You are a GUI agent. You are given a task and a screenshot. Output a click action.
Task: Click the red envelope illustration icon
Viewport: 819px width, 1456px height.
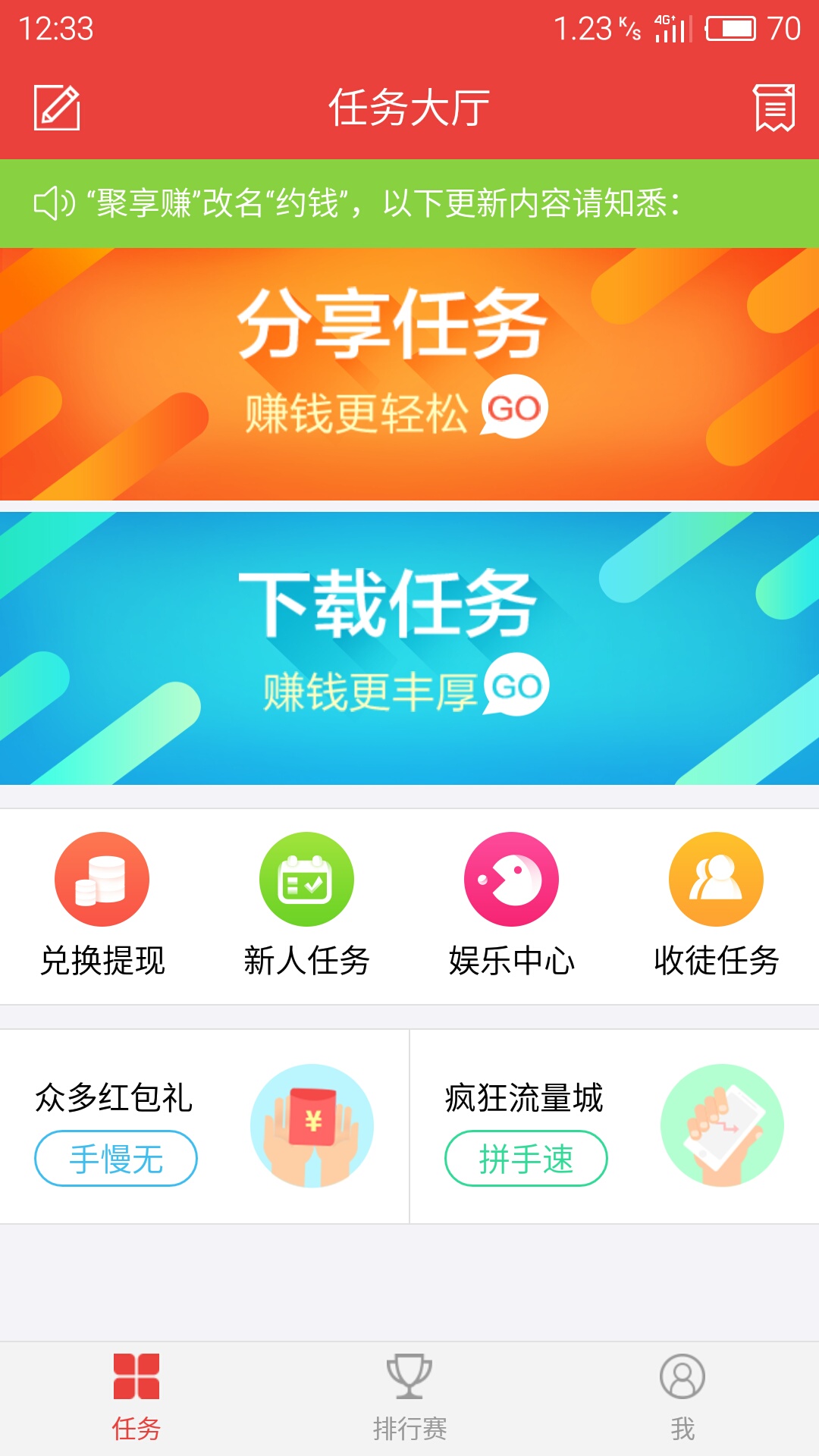point(312,1126)
